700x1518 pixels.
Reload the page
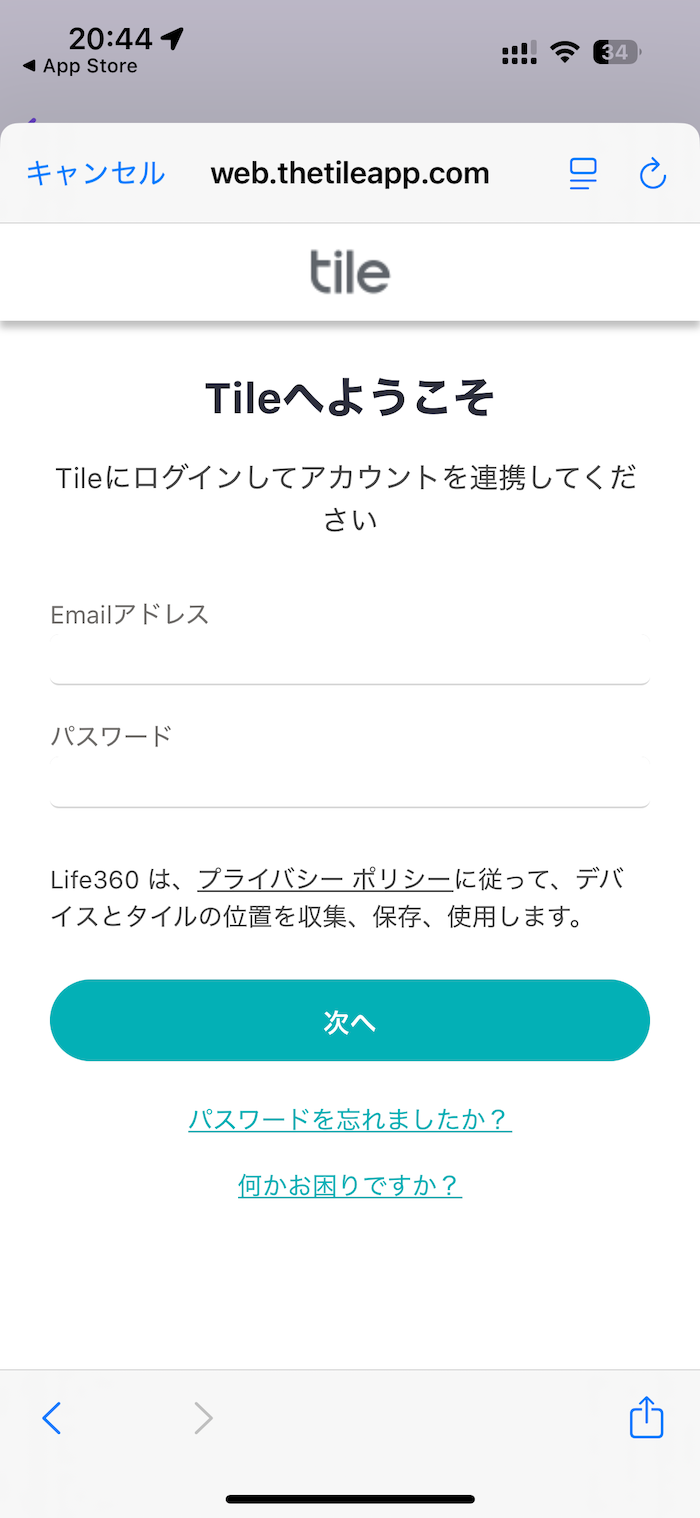coord(653,174)
